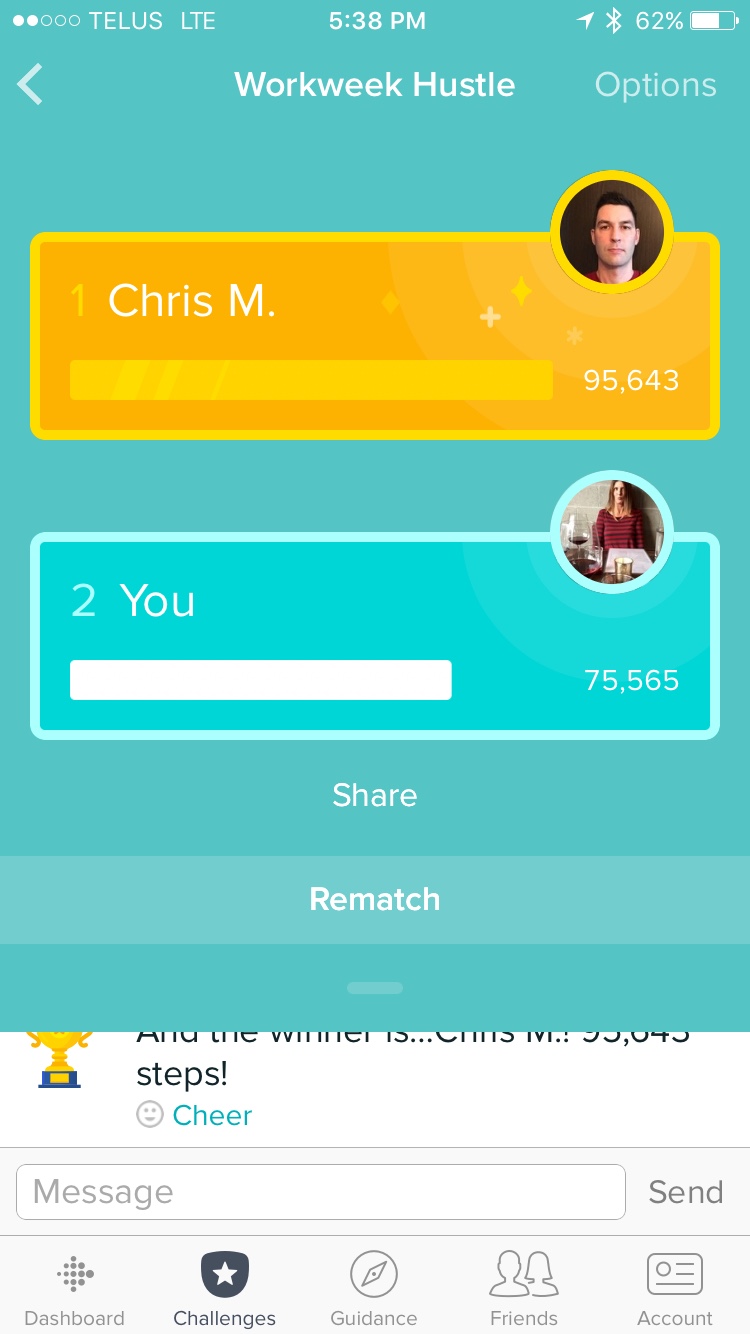
Task: Tap the drawer handle below Rematch
Action: 375,988
